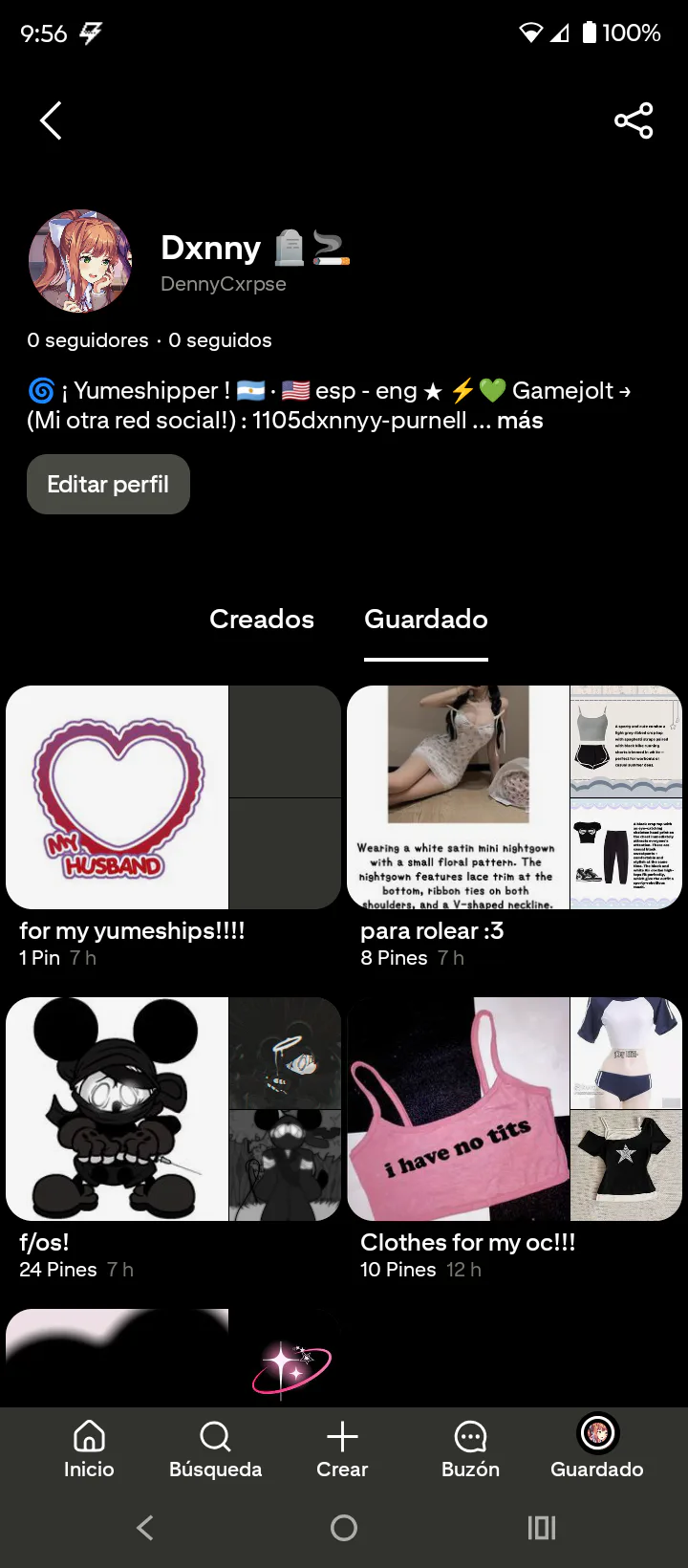The width and height of the screenshot is (688, 1568).
Task: Open Guardado in the bottom navigation
Action: (x=597, y=1448)
